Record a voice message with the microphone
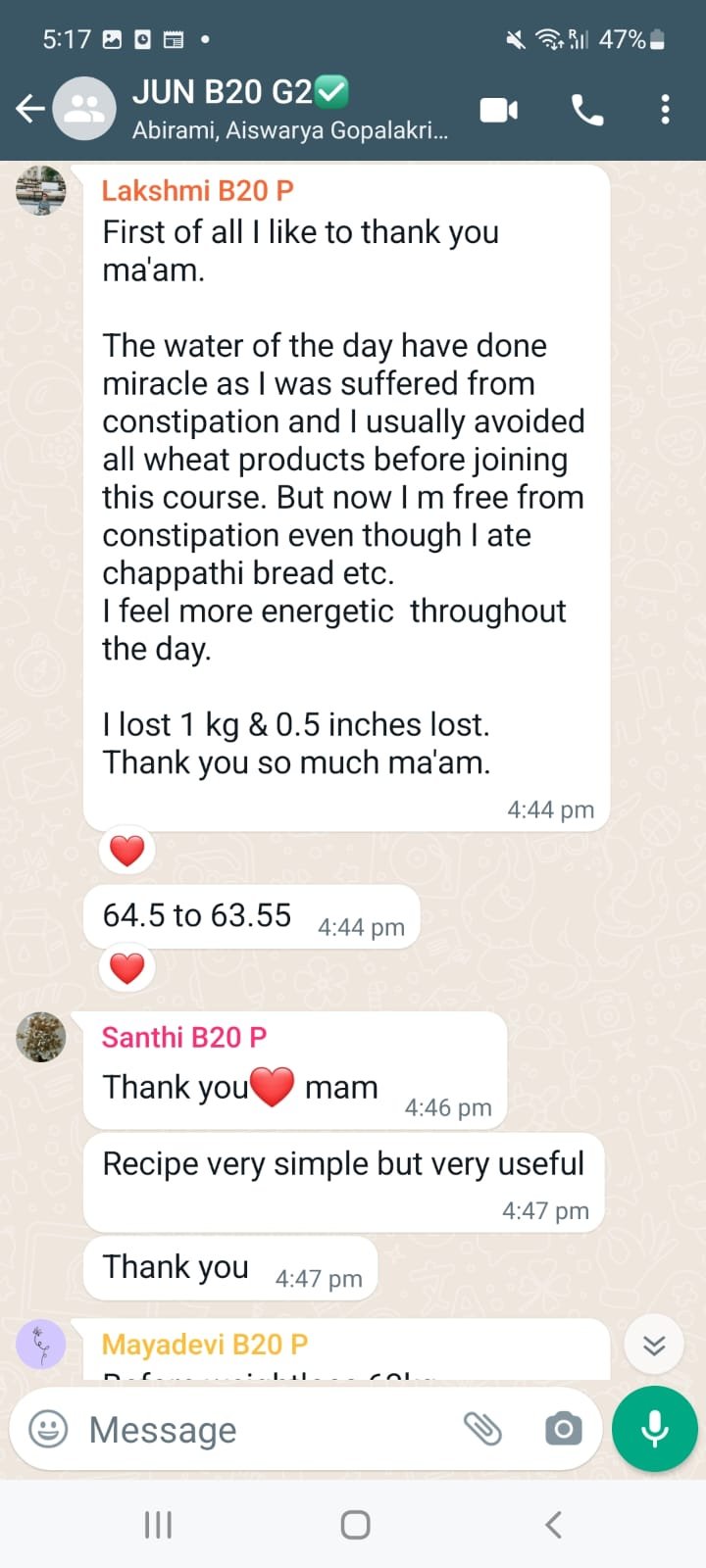This screenshot has height=1568, width=706. 654,1429
